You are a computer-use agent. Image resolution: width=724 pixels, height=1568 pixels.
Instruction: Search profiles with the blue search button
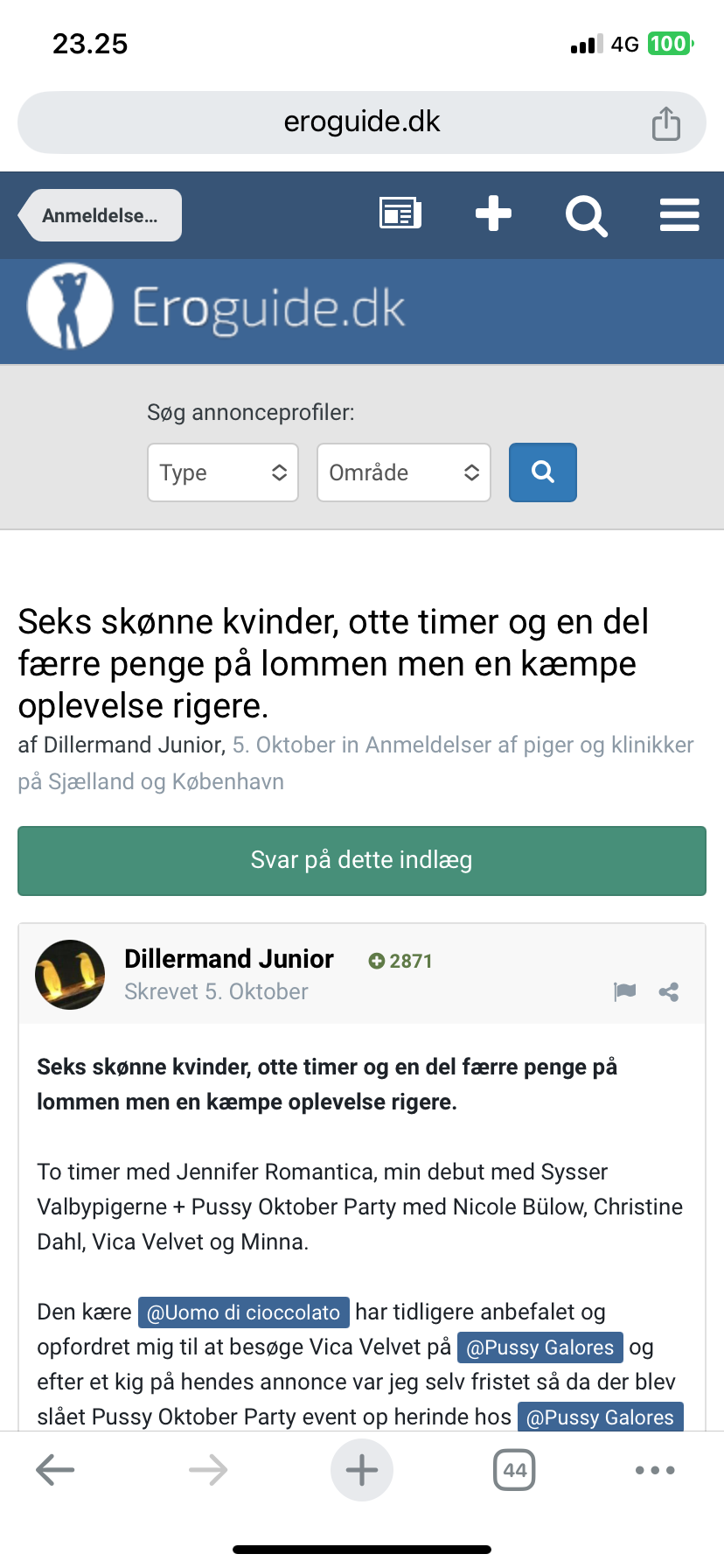pyautogui.click(x=542, y=472)
